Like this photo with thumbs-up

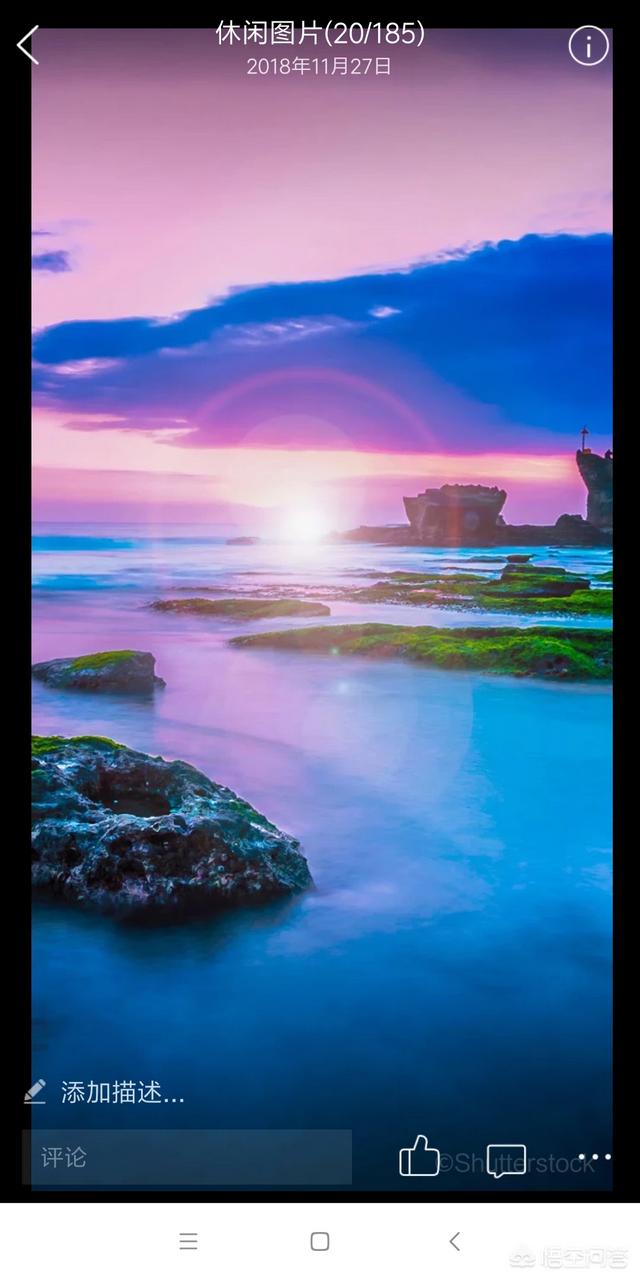[x=419, y=1156]
